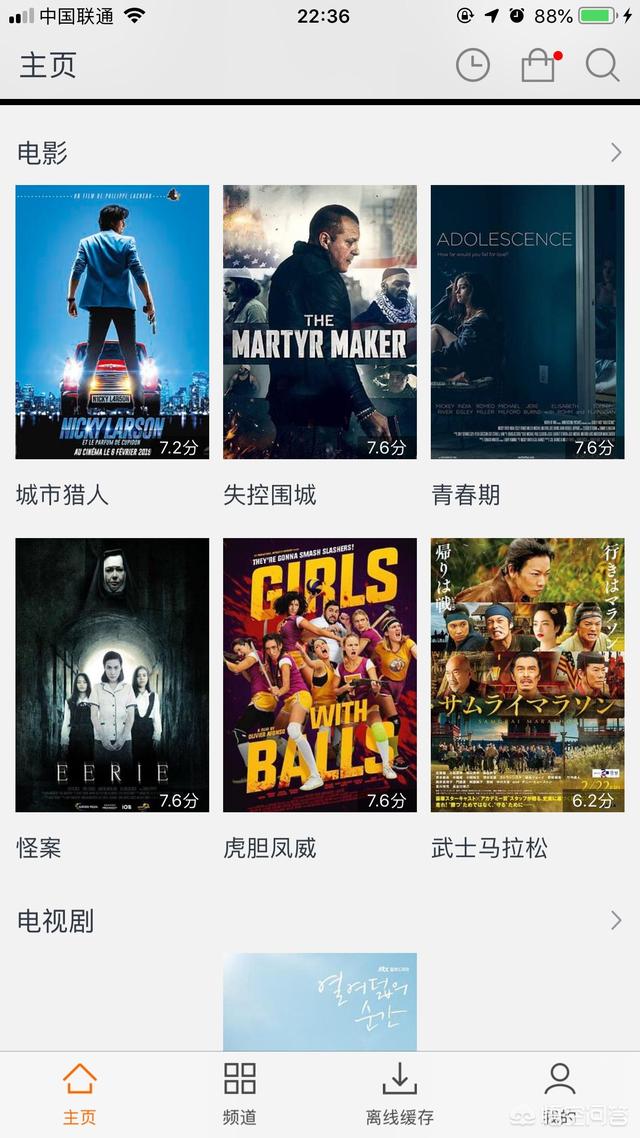Open the movie 虎胆凤威
640x1138 pixels.
click(x=320, y=675)
